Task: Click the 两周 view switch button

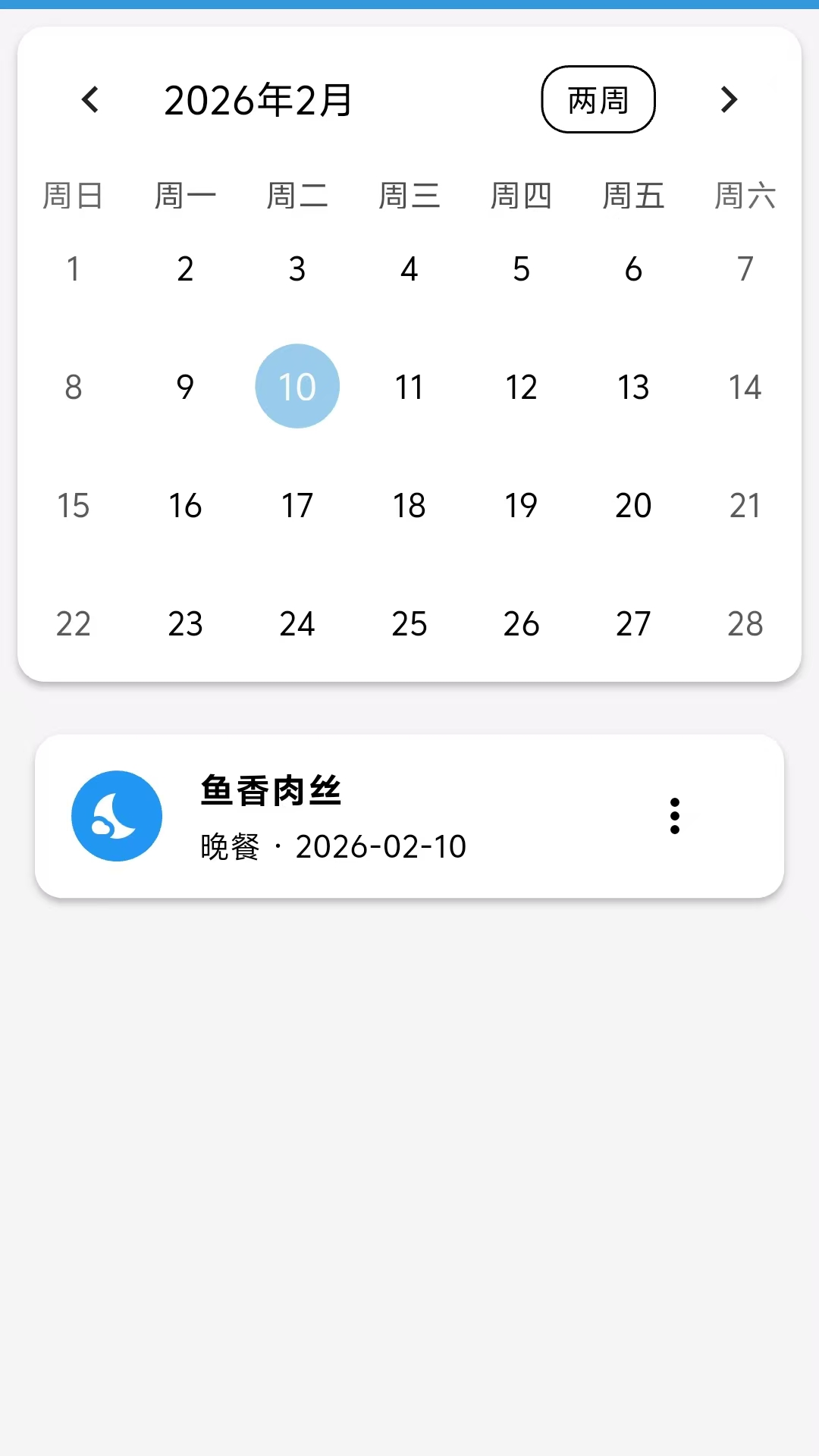Action: 598,99
